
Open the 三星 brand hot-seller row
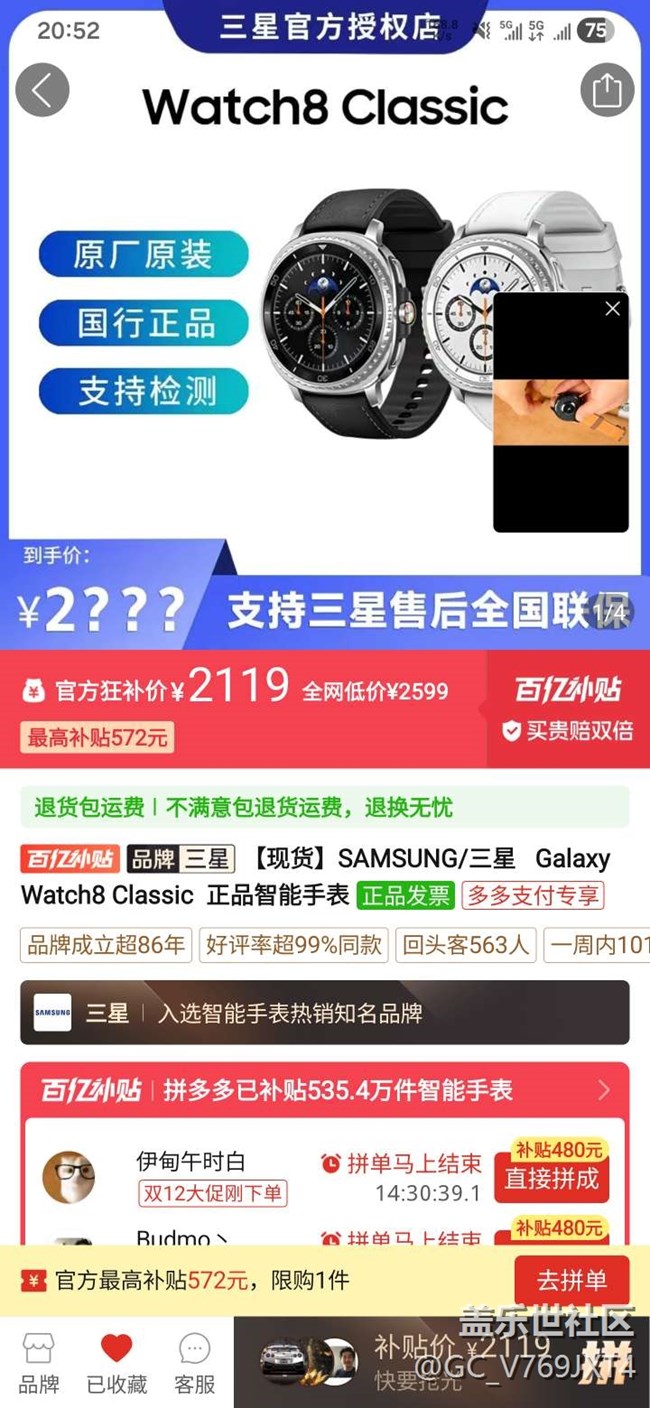point(324,1012)
